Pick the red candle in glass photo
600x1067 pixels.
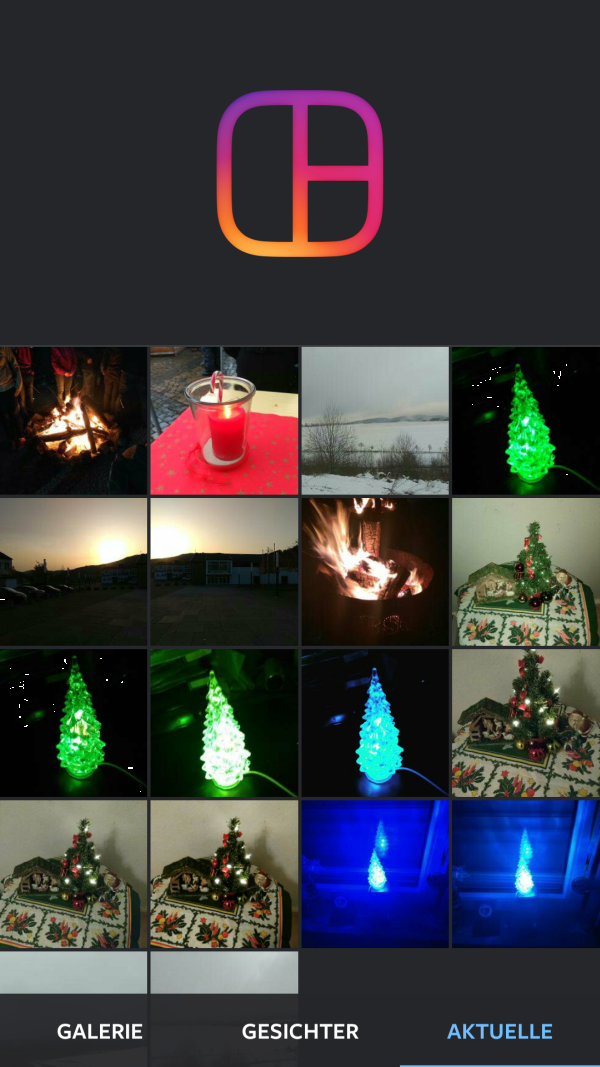[x=224, y=421]
